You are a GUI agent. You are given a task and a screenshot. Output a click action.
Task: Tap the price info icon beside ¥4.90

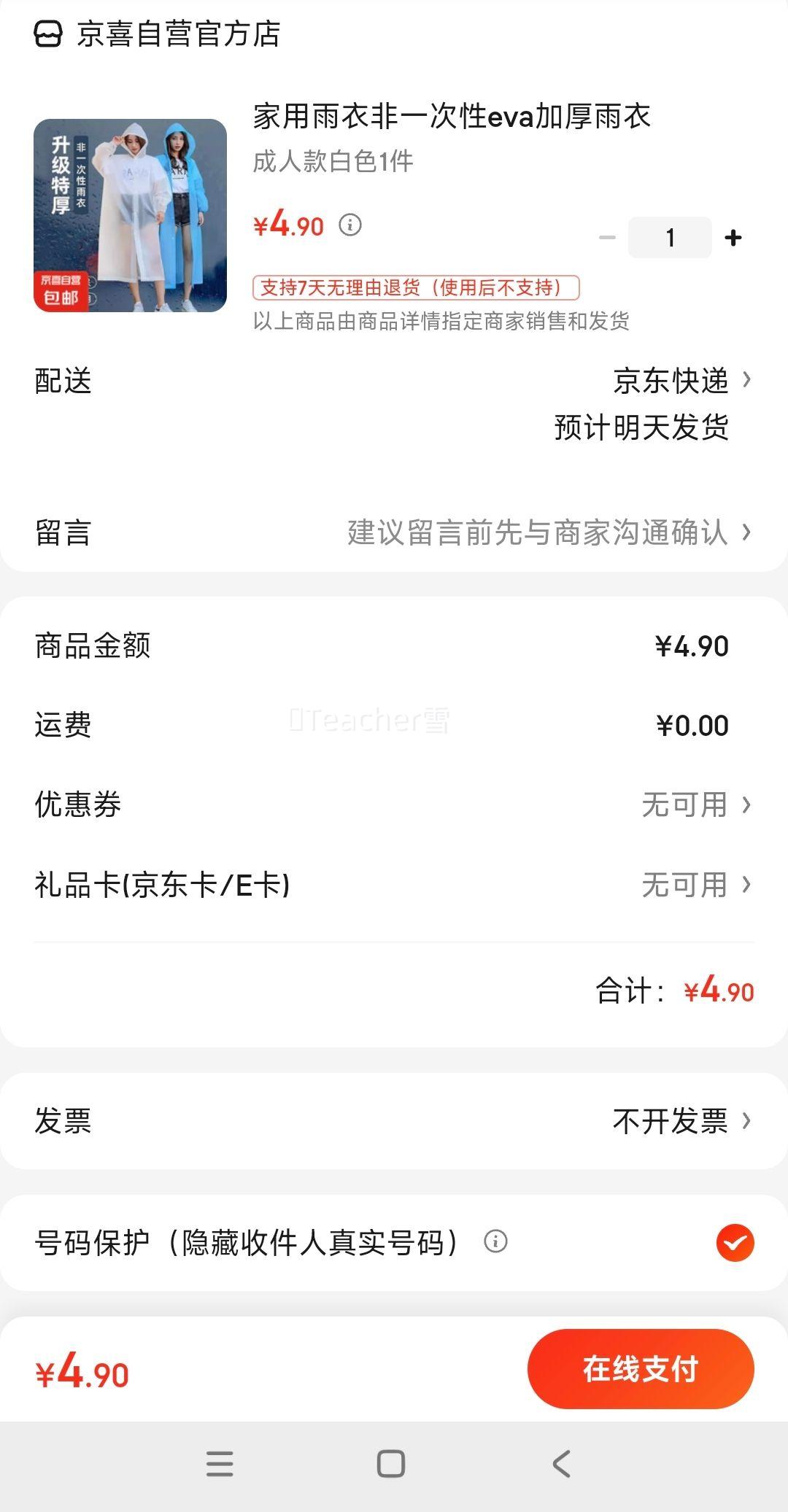click(x=350, y=225)
